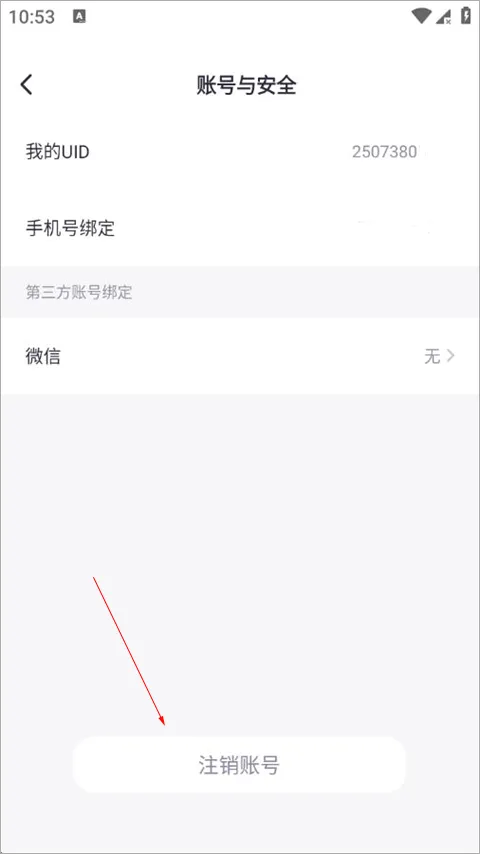
Task: Open 微信 account binding row
Action: click(x=240, y=356)
